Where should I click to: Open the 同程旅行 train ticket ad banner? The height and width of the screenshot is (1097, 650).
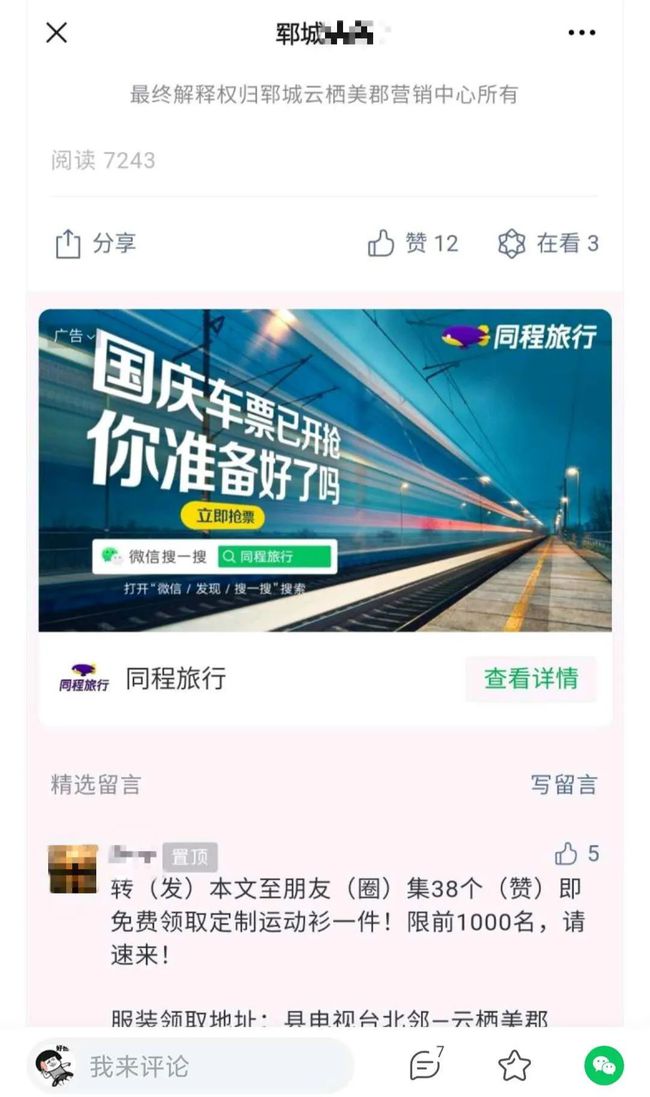(325, 470)
